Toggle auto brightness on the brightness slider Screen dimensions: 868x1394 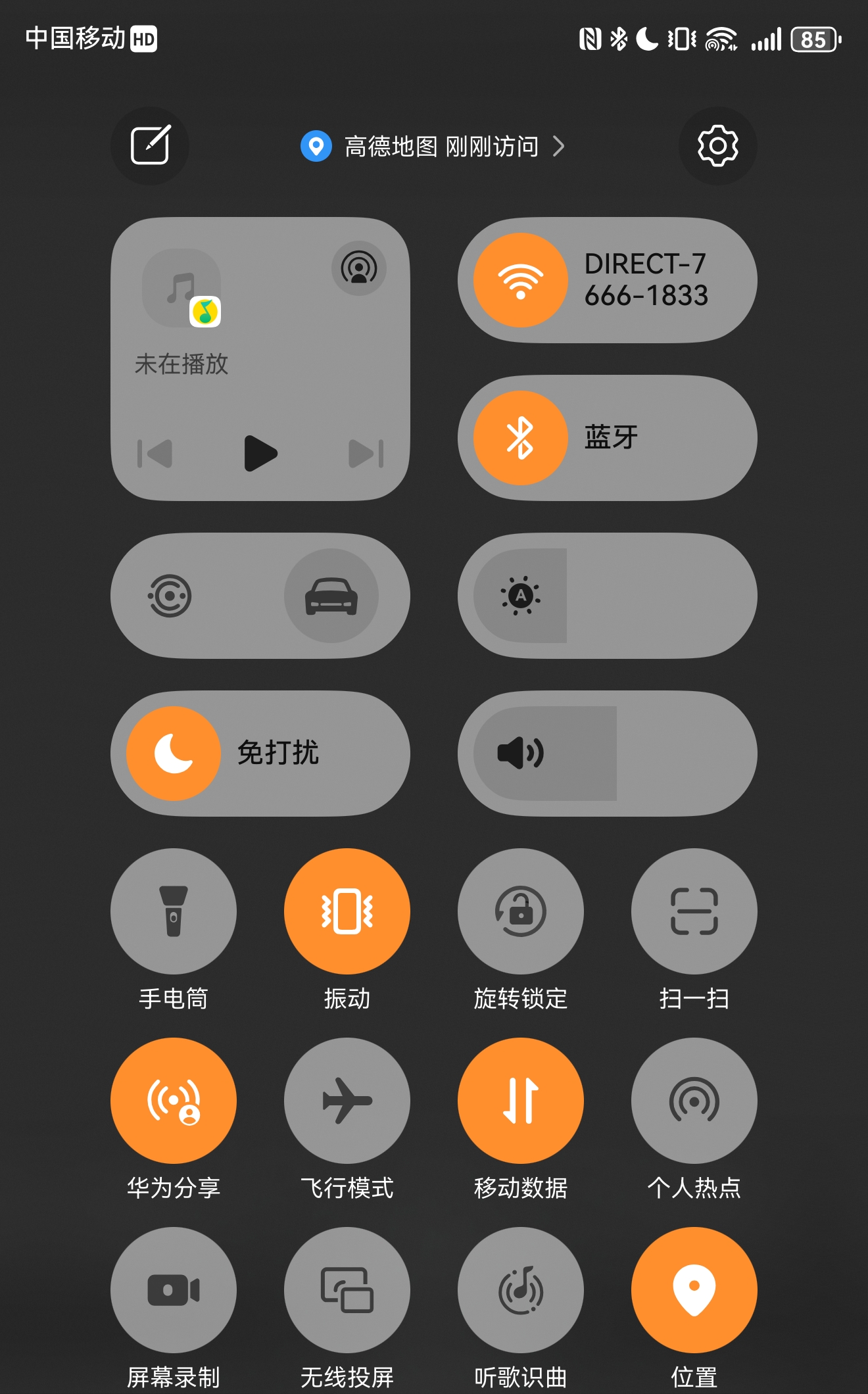click(x=521, y=596)
